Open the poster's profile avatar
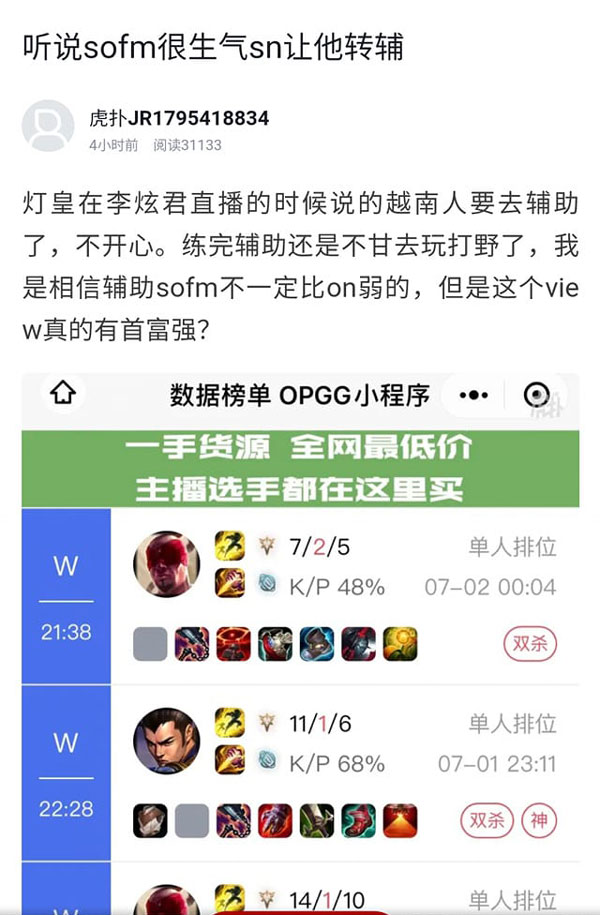Screen dimensions: 600x915 point(48,127)
